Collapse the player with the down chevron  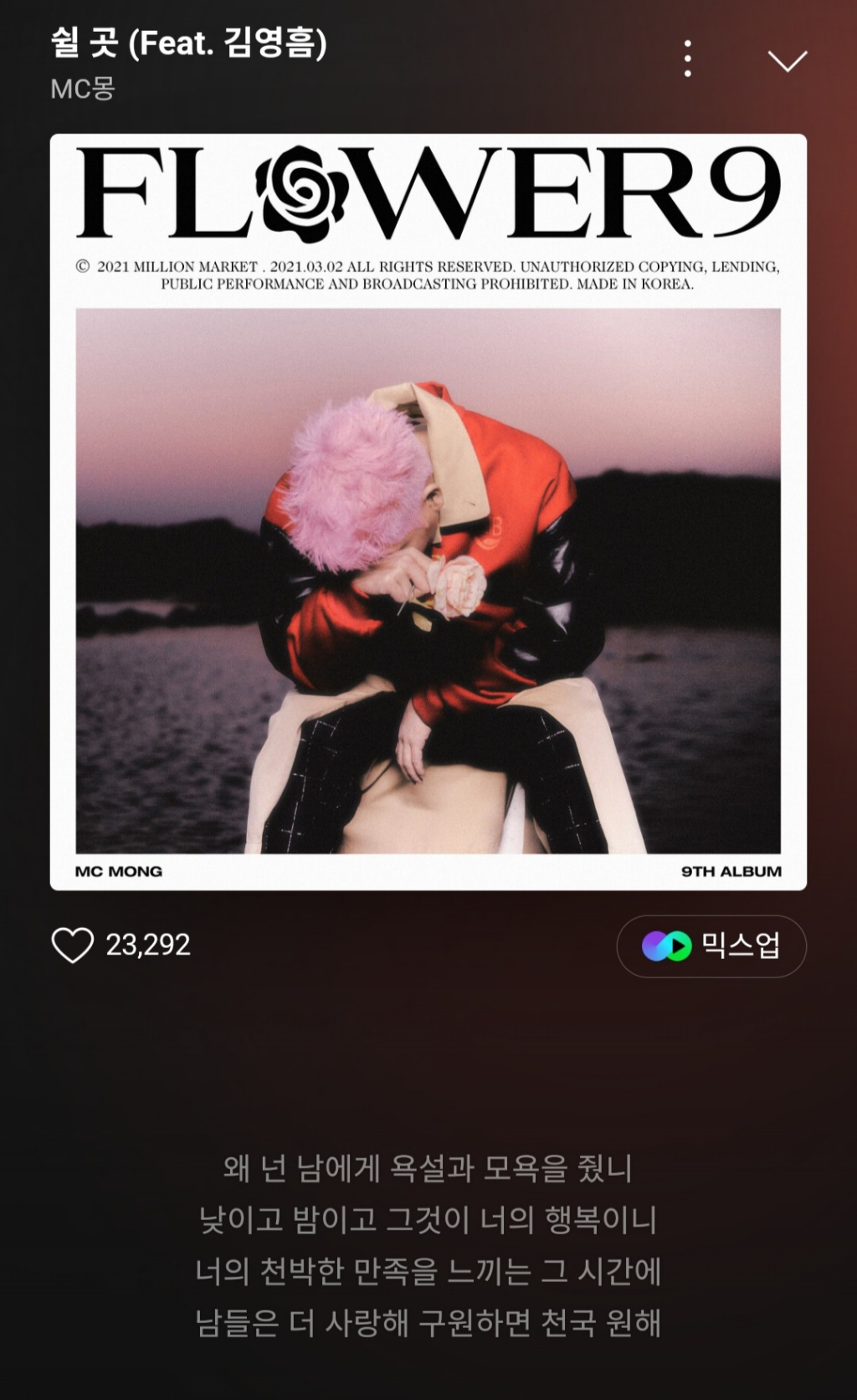[787, 60]
